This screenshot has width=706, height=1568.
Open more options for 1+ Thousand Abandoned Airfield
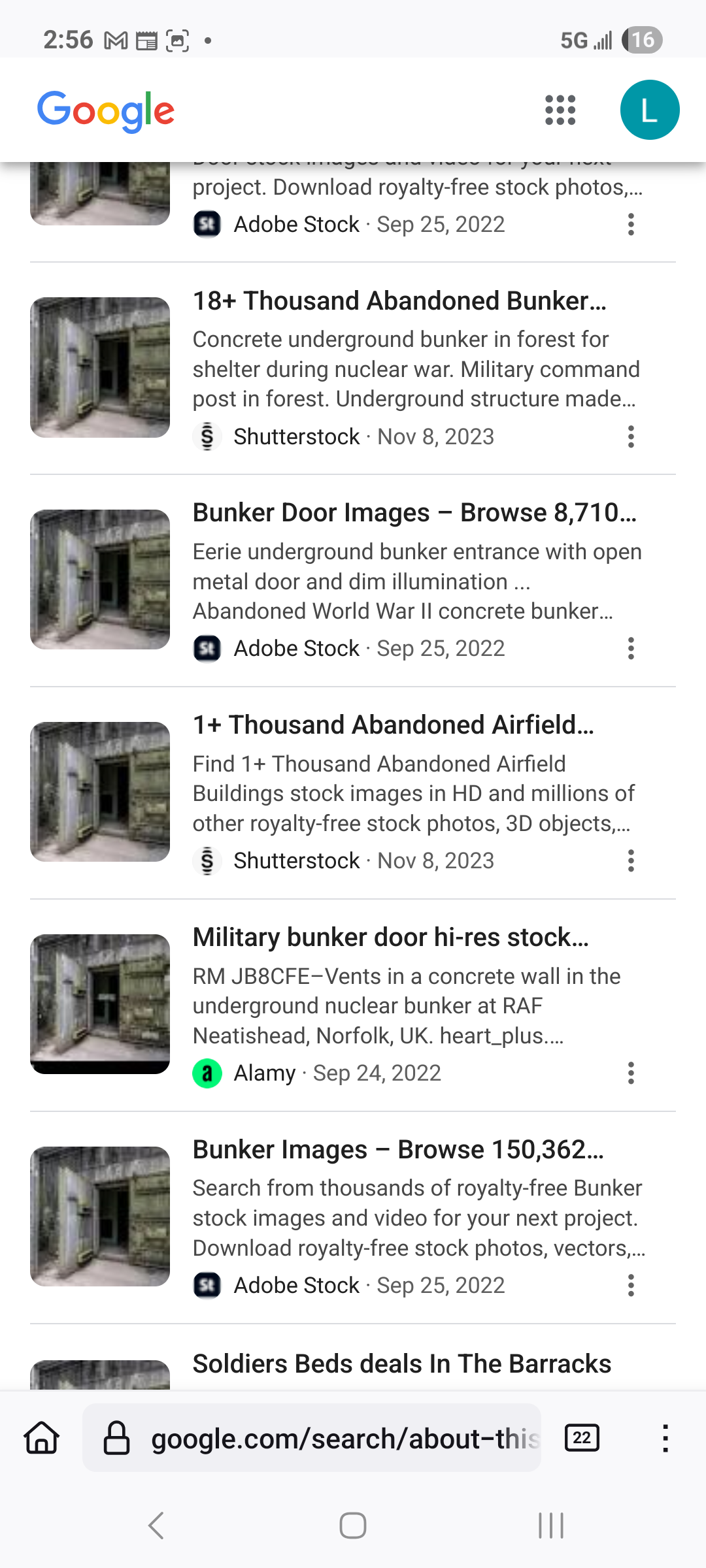coord(631,861)
